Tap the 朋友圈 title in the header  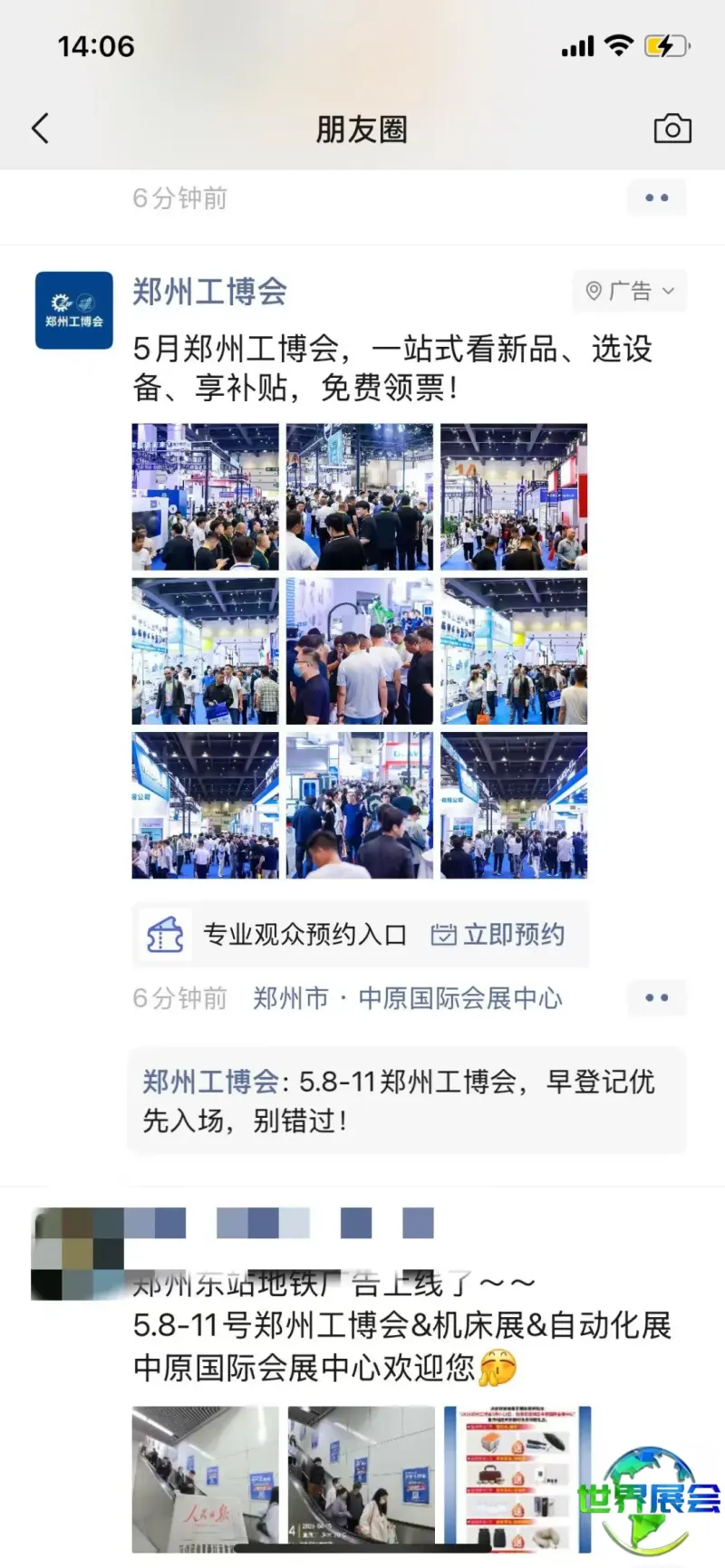point(362,129)
